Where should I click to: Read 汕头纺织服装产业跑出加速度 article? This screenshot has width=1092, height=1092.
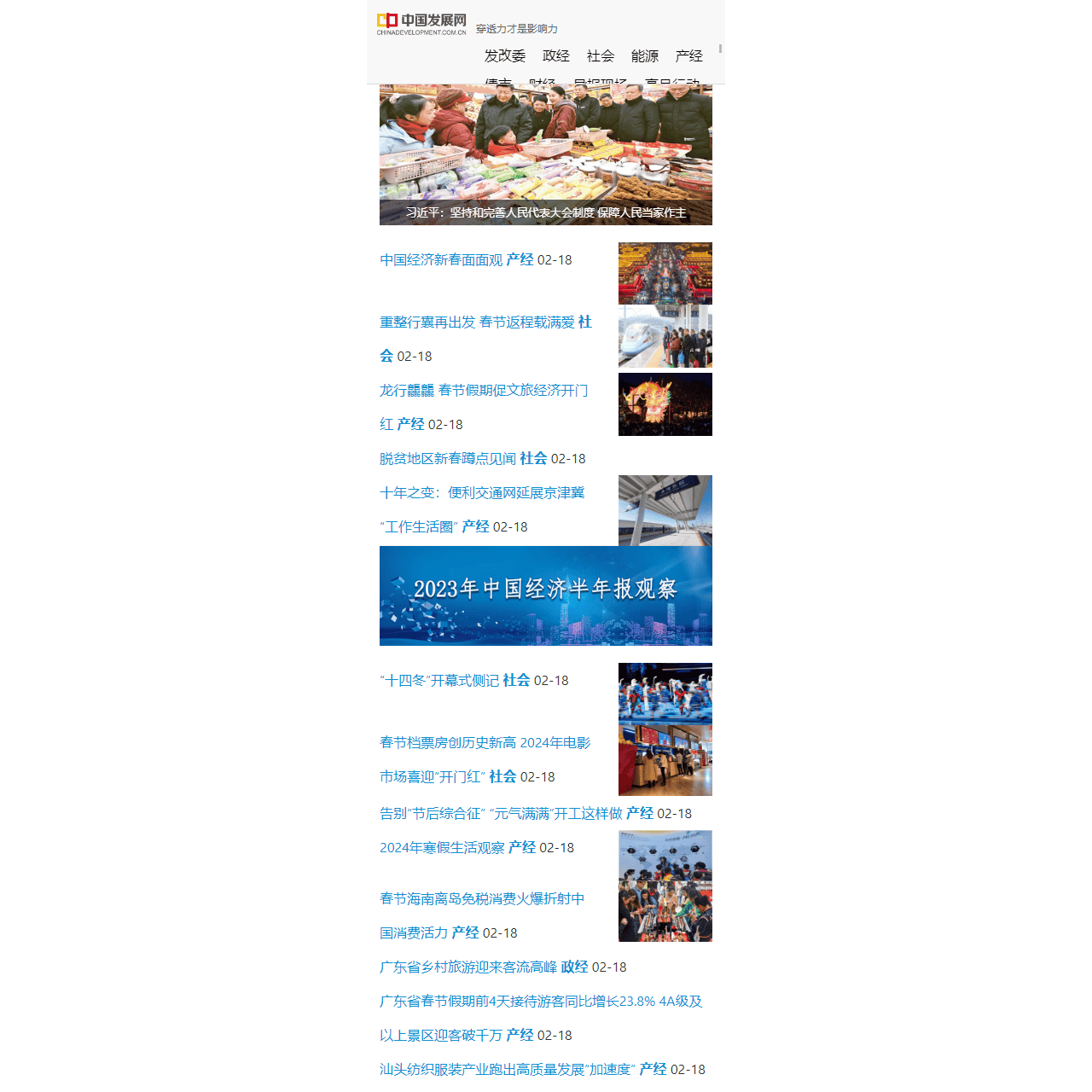508,1070
